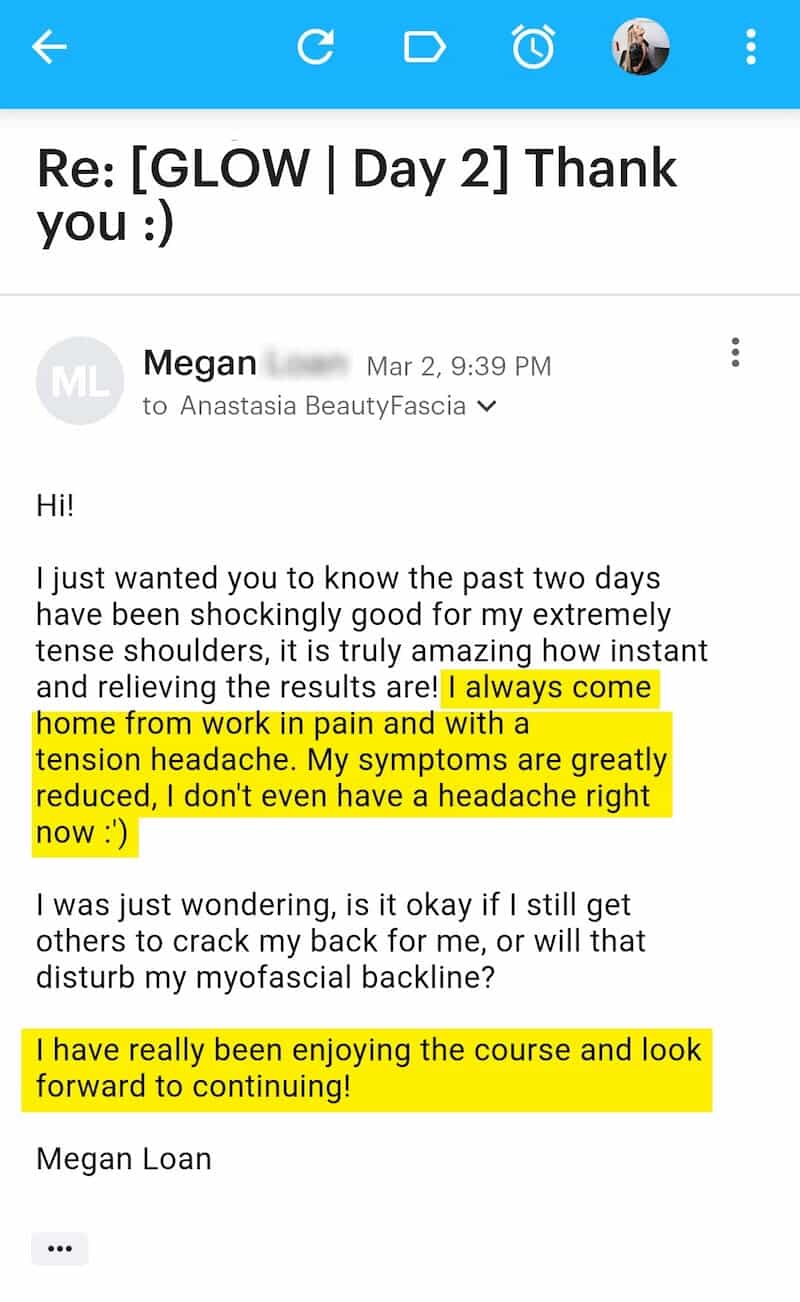Open the account profile picture

click(640, 47)
